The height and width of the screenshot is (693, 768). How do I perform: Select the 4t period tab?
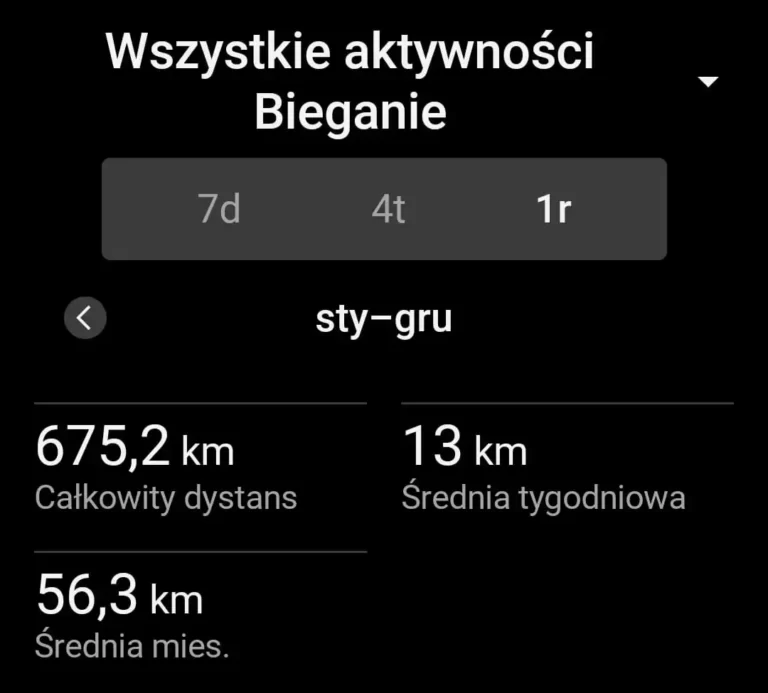click(x=388, y=209)
